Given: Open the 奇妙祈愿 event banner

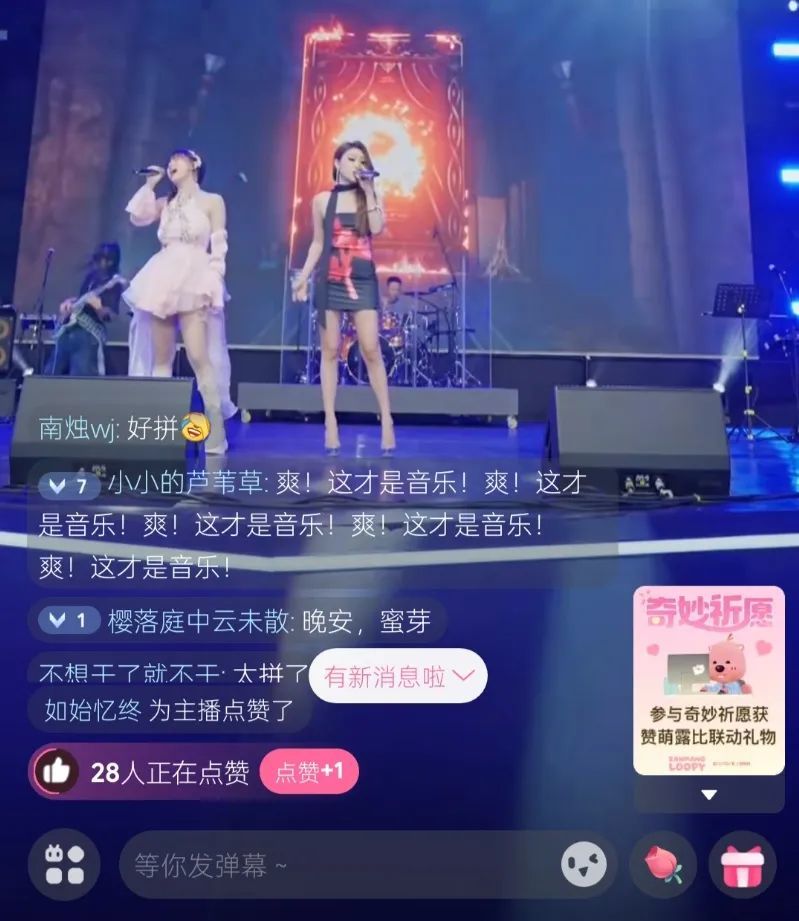Looking at the screenshot, I should coord(709,680).
